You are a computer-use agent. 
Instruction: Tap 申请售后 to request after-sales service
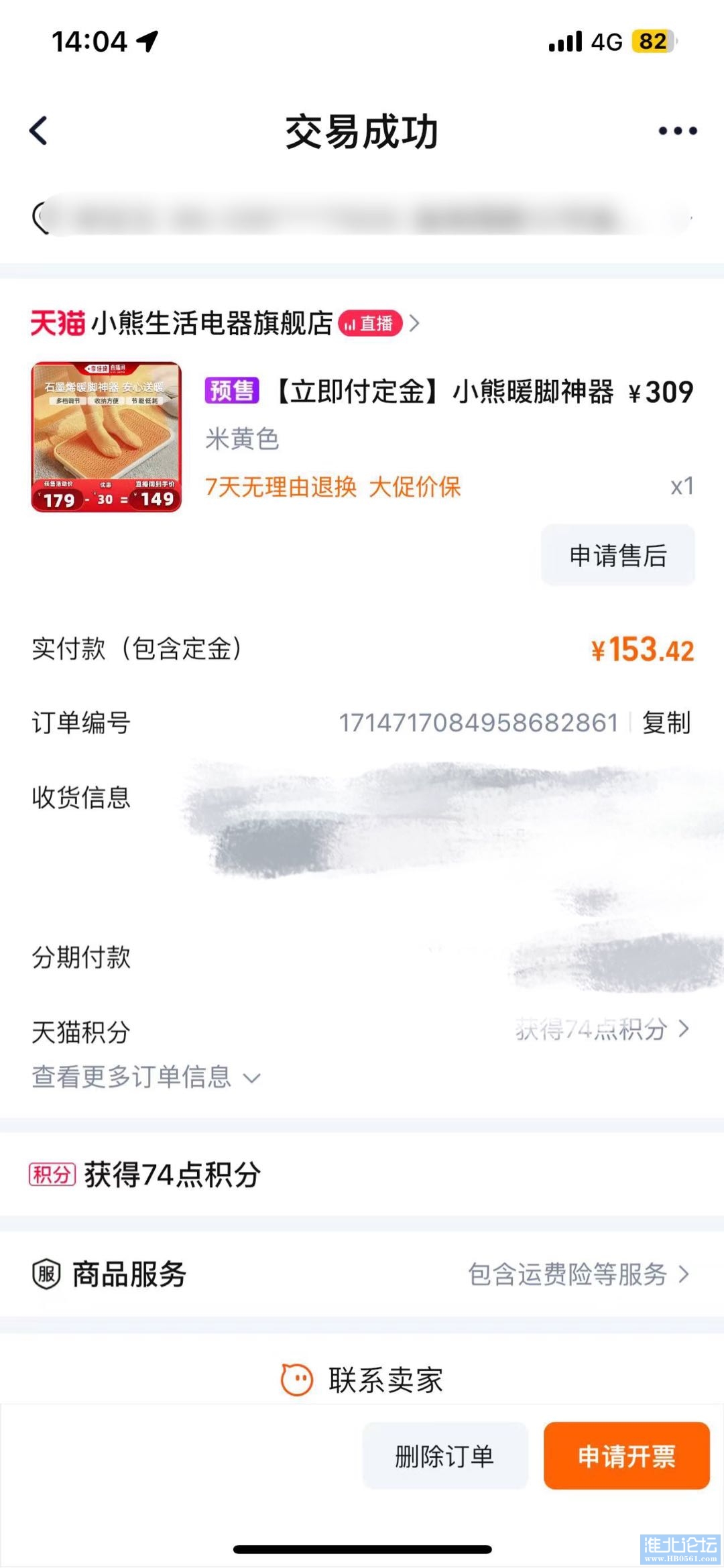617,556
